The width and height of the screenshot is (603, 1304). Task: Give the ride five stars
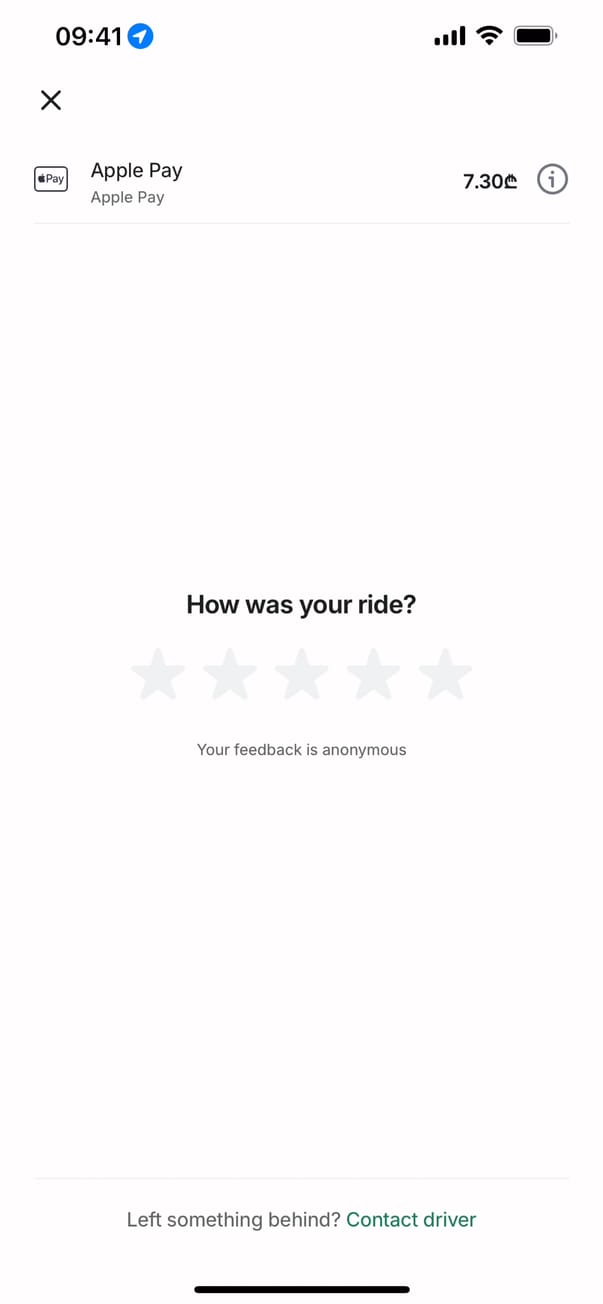pyautogui.click(x=445, y=675)
